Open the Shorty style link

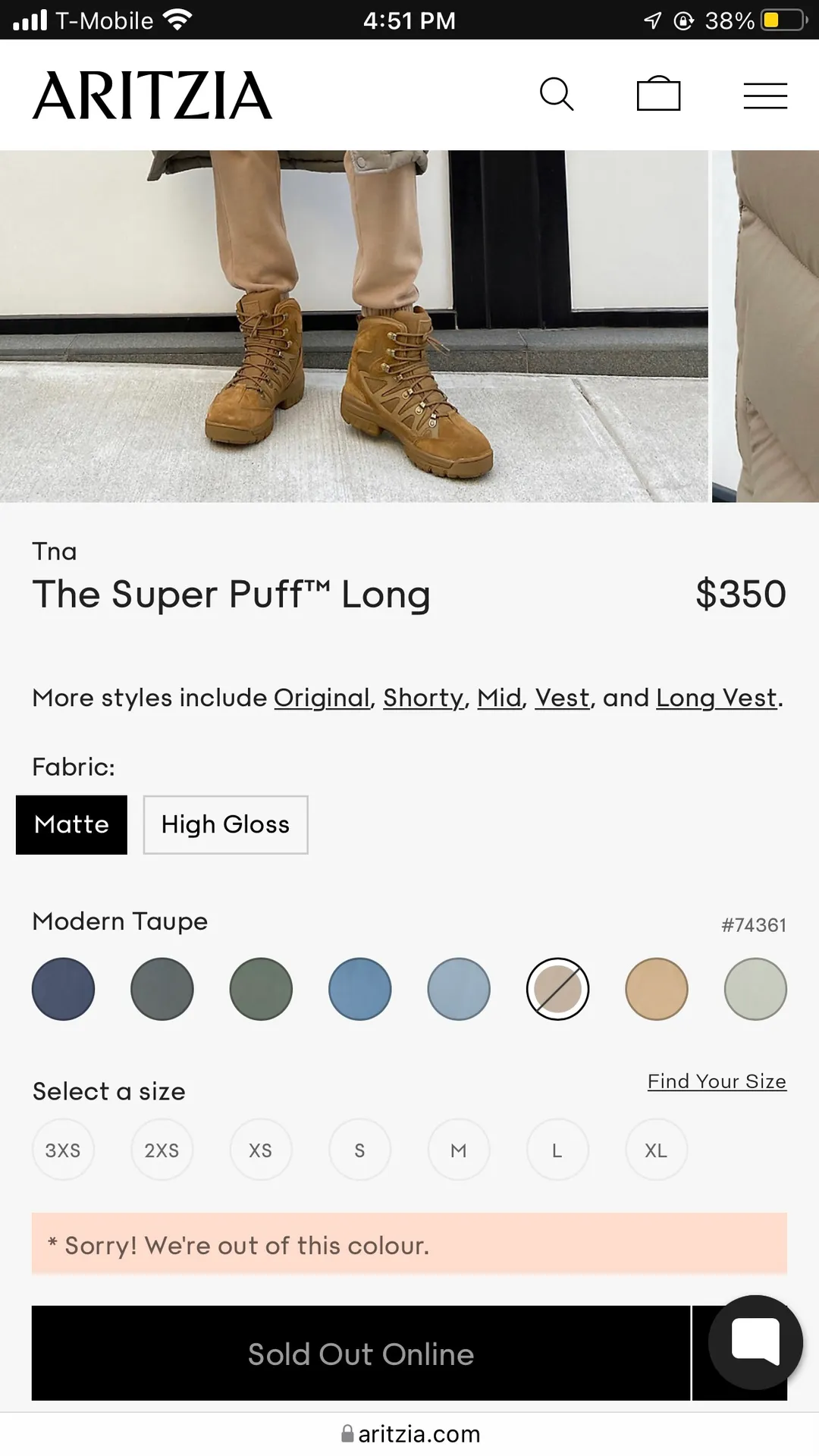click(x=422, y=698)
